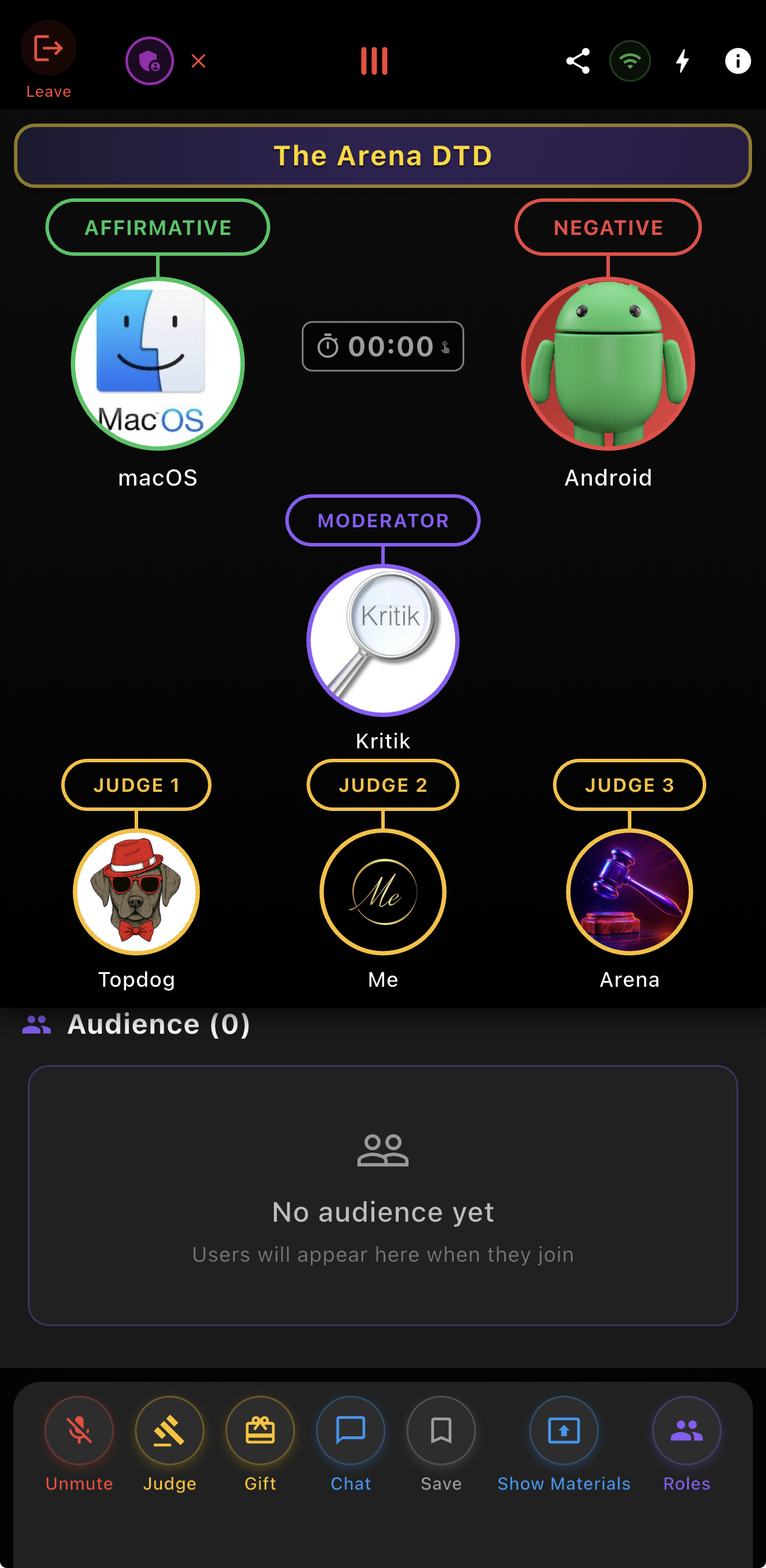Screen dimensions: 766x1568
Task: Select the NEGATIVE role badge
Action: (608, 227)
